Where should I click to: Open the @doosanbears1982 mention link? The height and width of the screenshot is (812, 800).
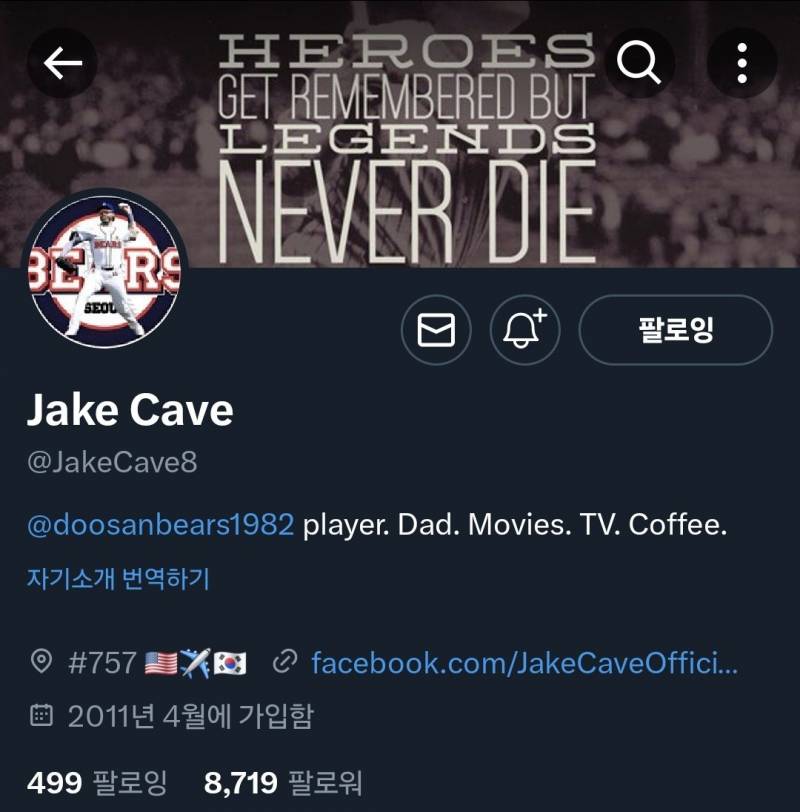coord(160,524)
